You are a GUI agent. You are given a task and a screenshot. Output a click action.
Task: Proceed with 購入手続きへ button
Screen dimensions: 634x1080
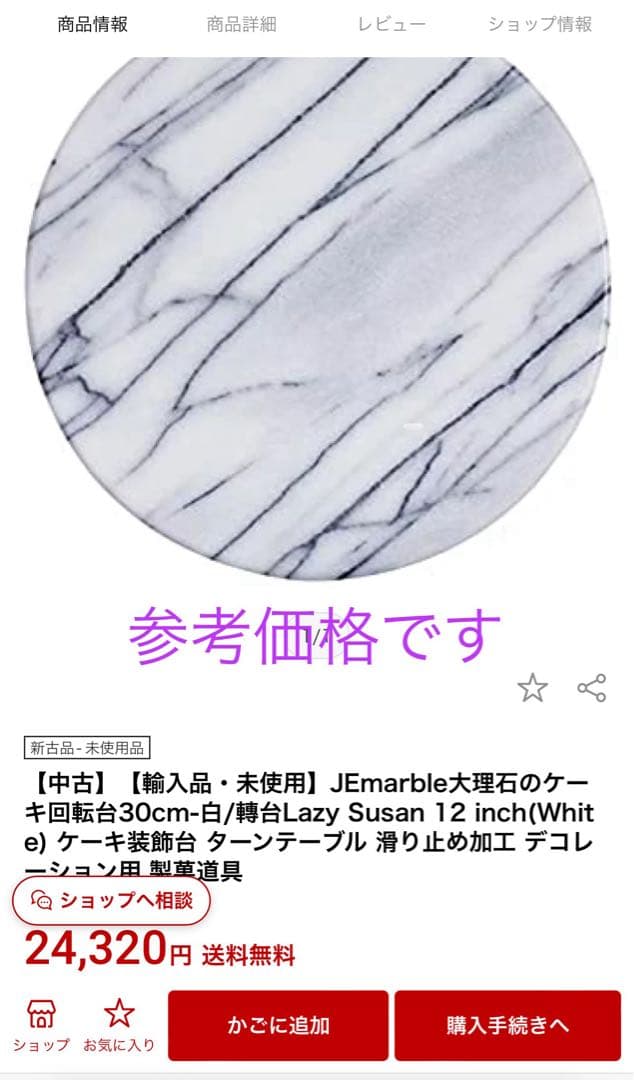point(507,1025)
